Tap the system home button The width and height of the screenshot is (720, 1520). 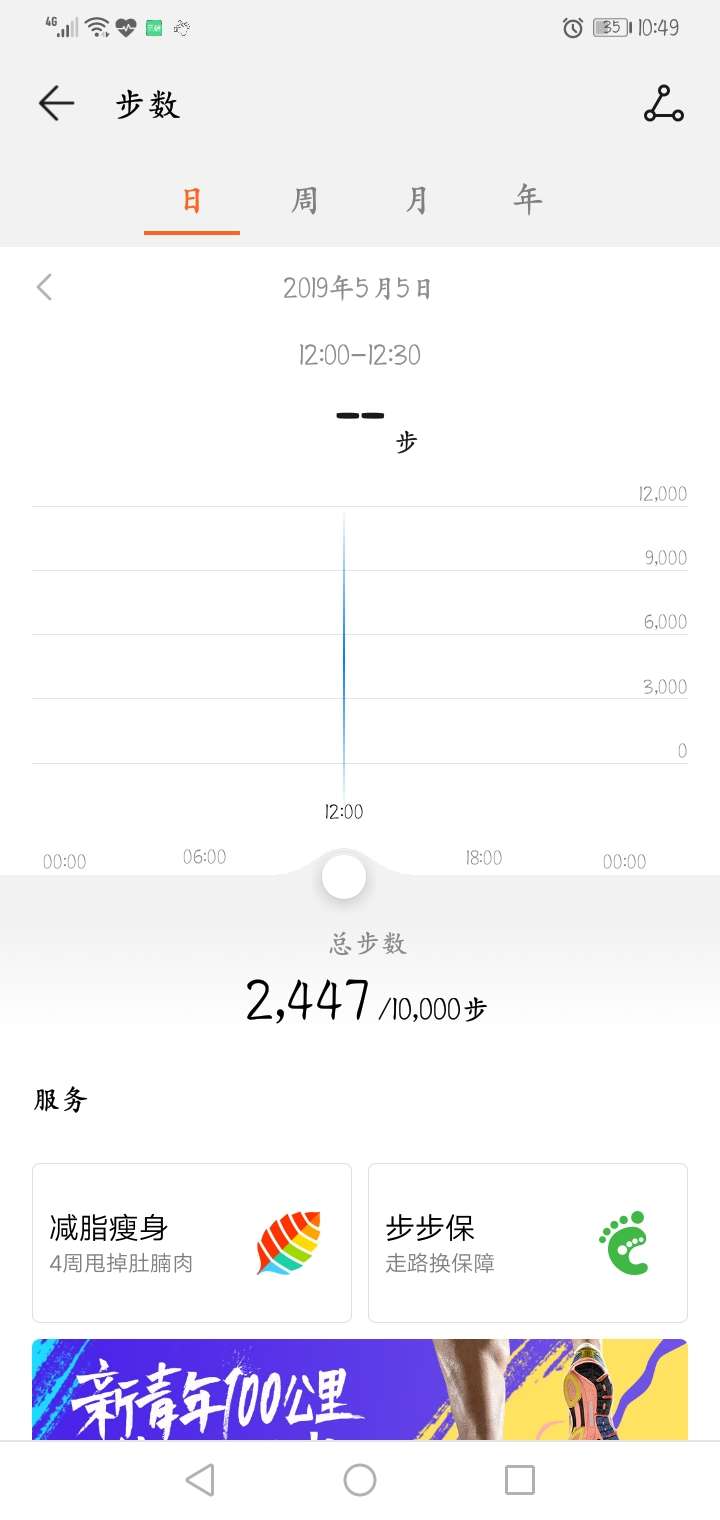click(360, 1480)
